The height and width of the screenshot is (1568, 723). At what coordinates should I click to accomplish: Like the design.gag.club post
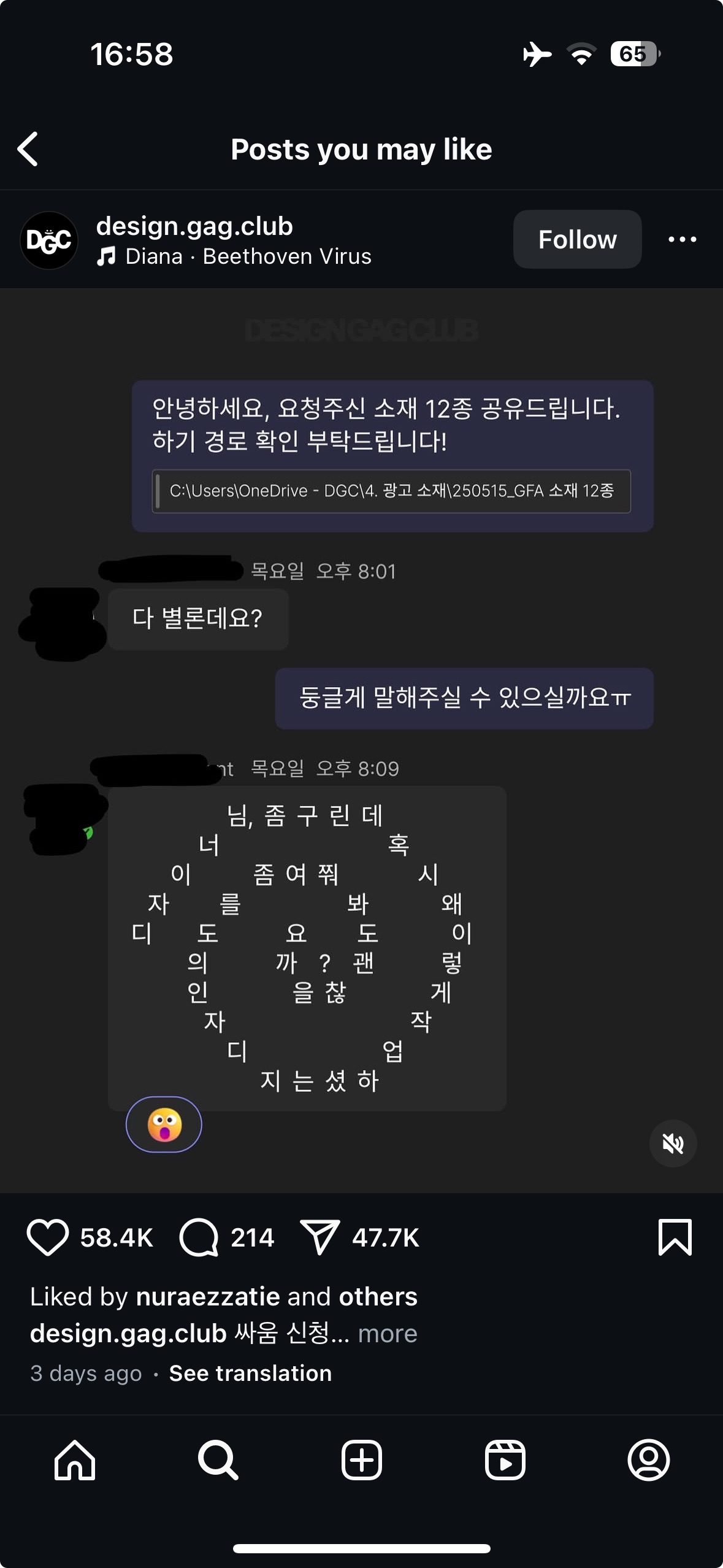(x=48, y=1238)
